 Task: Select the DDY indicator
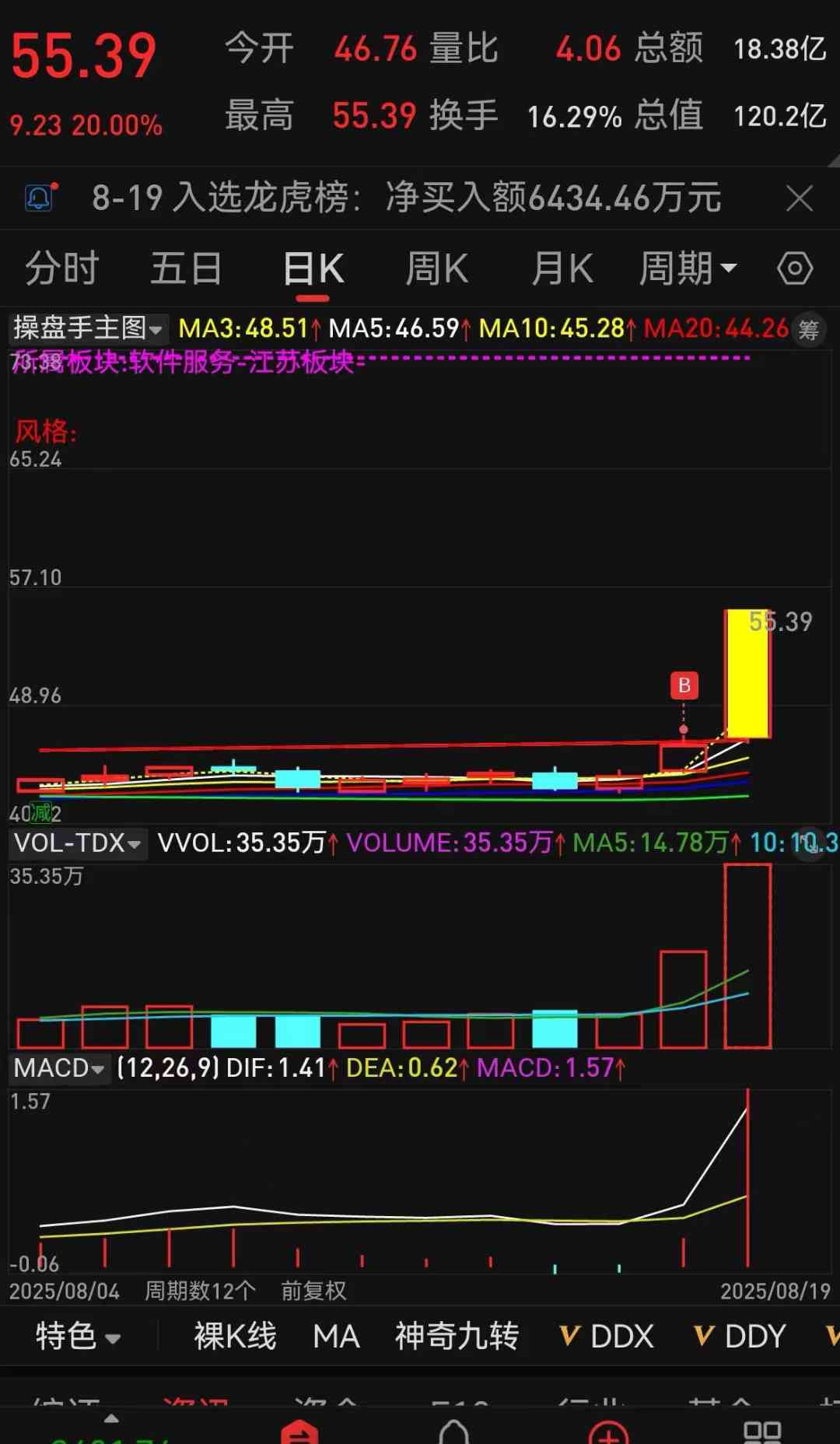click(740, 1337)
